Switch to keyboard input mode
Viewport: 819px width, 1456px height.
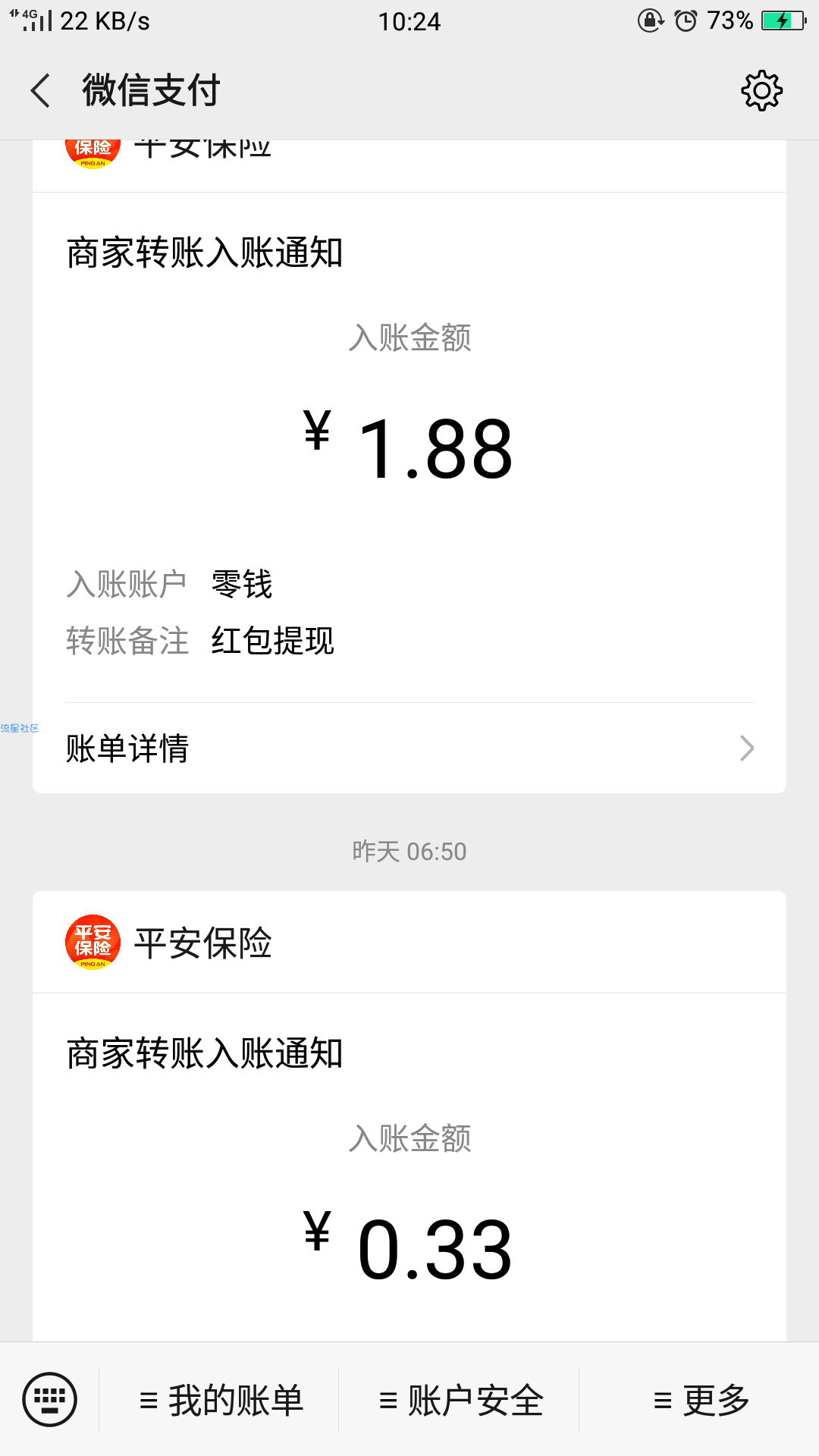(x=50, y=1399)
